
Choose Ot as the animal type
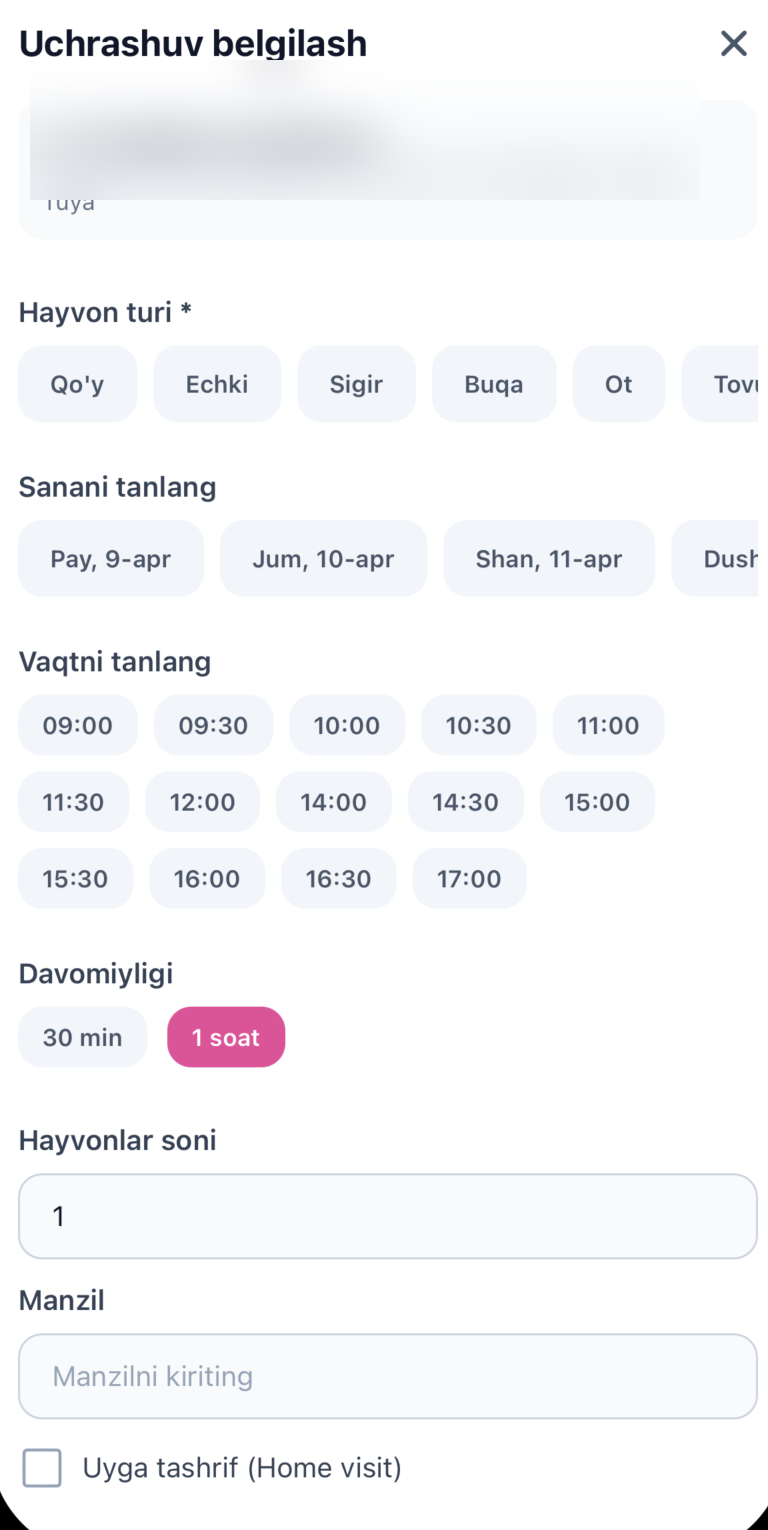click(618, 384)
